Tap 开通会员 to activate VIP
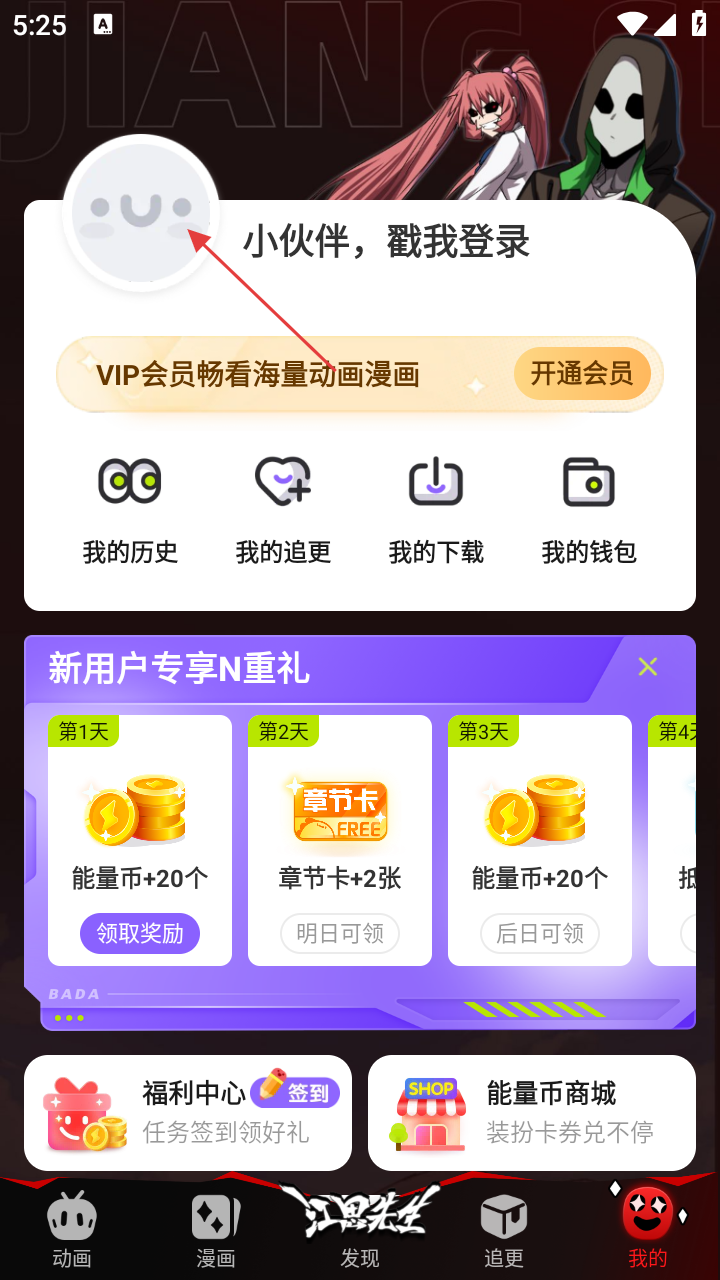The width and height of the screenshot is (720, 1280). [582, 374]
